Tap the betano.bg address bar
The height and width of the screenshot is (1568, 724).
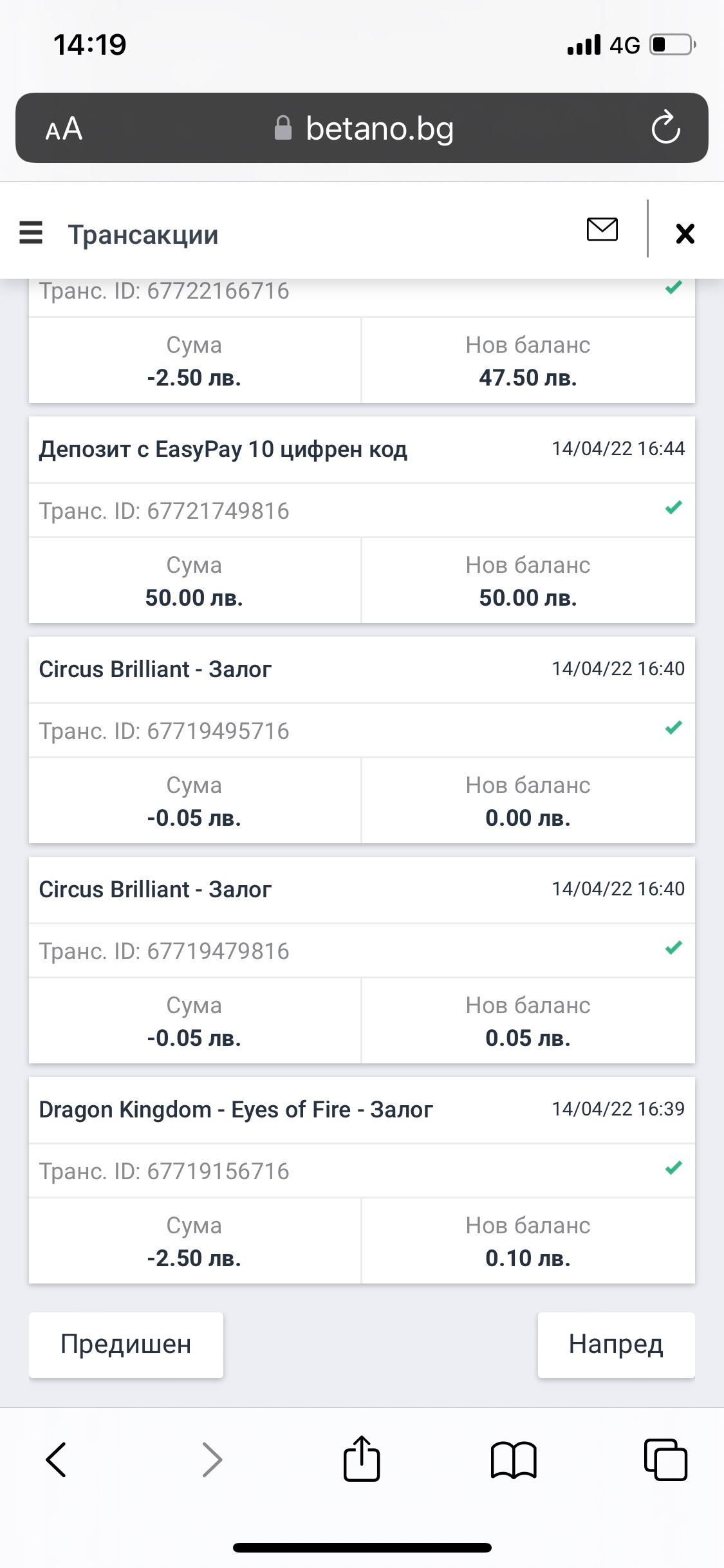click(364, 129)
